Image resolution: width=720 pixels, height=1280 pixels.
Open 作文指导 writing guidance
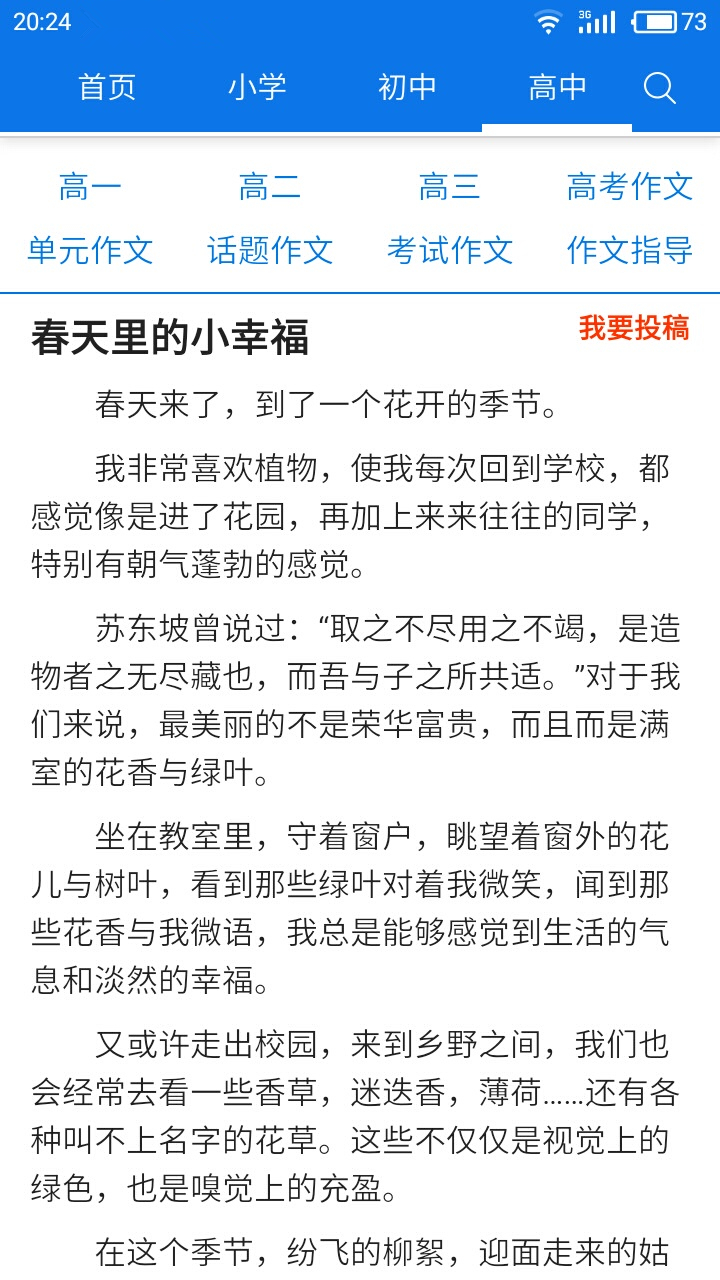point(630,250)
